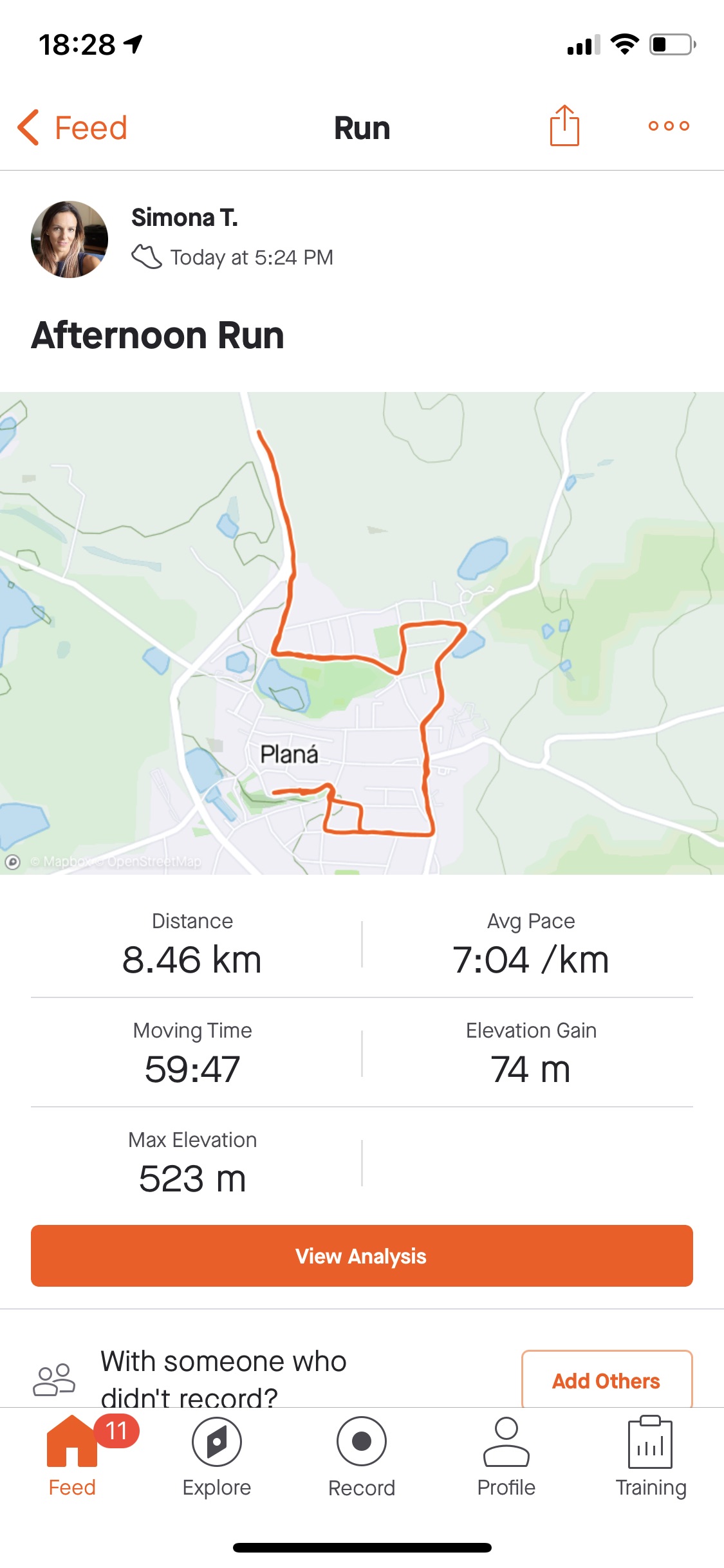Tap the View Analysis button
The width and height of the screenshot is (724, 1568).
pyautogui.click(x=362, y=1256)
